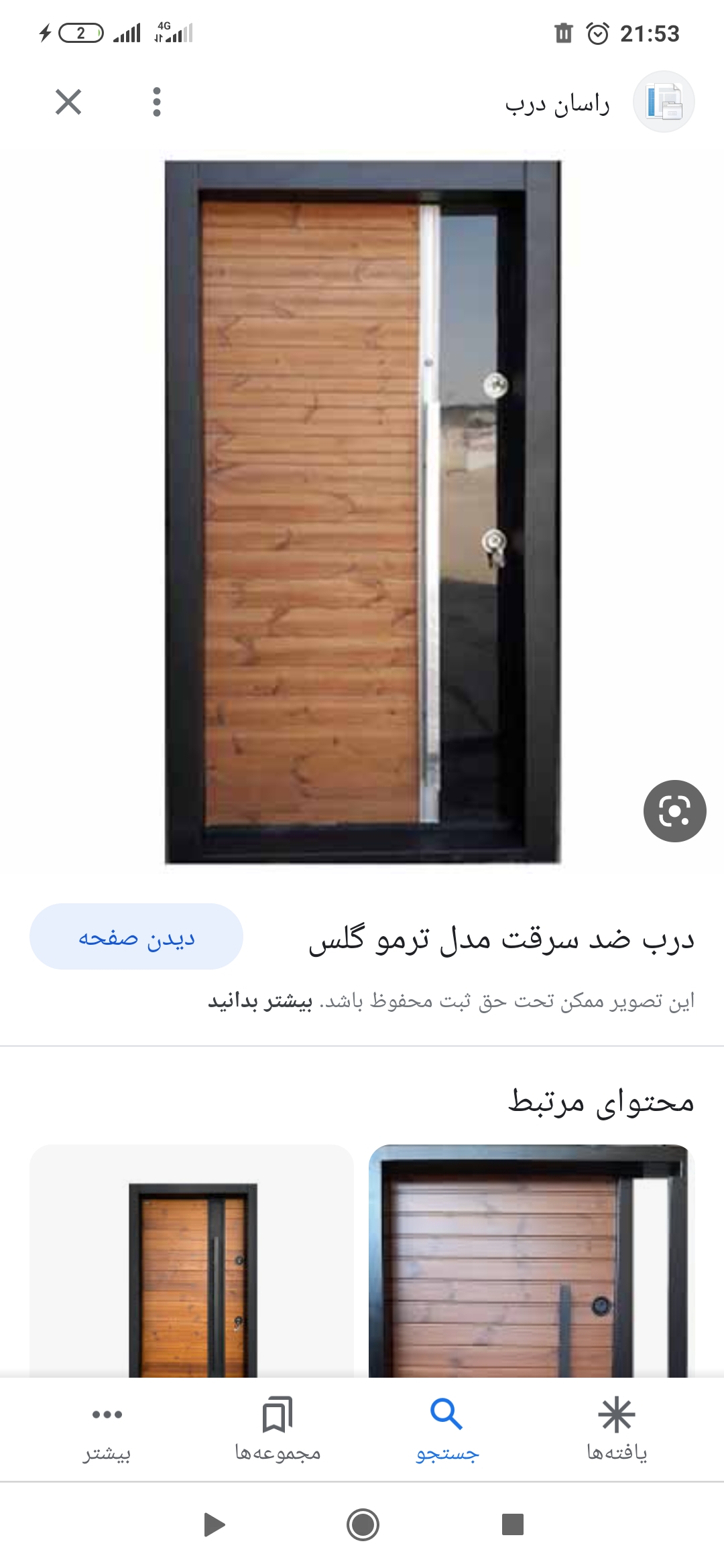Open the بیشتر tab

107,1429
